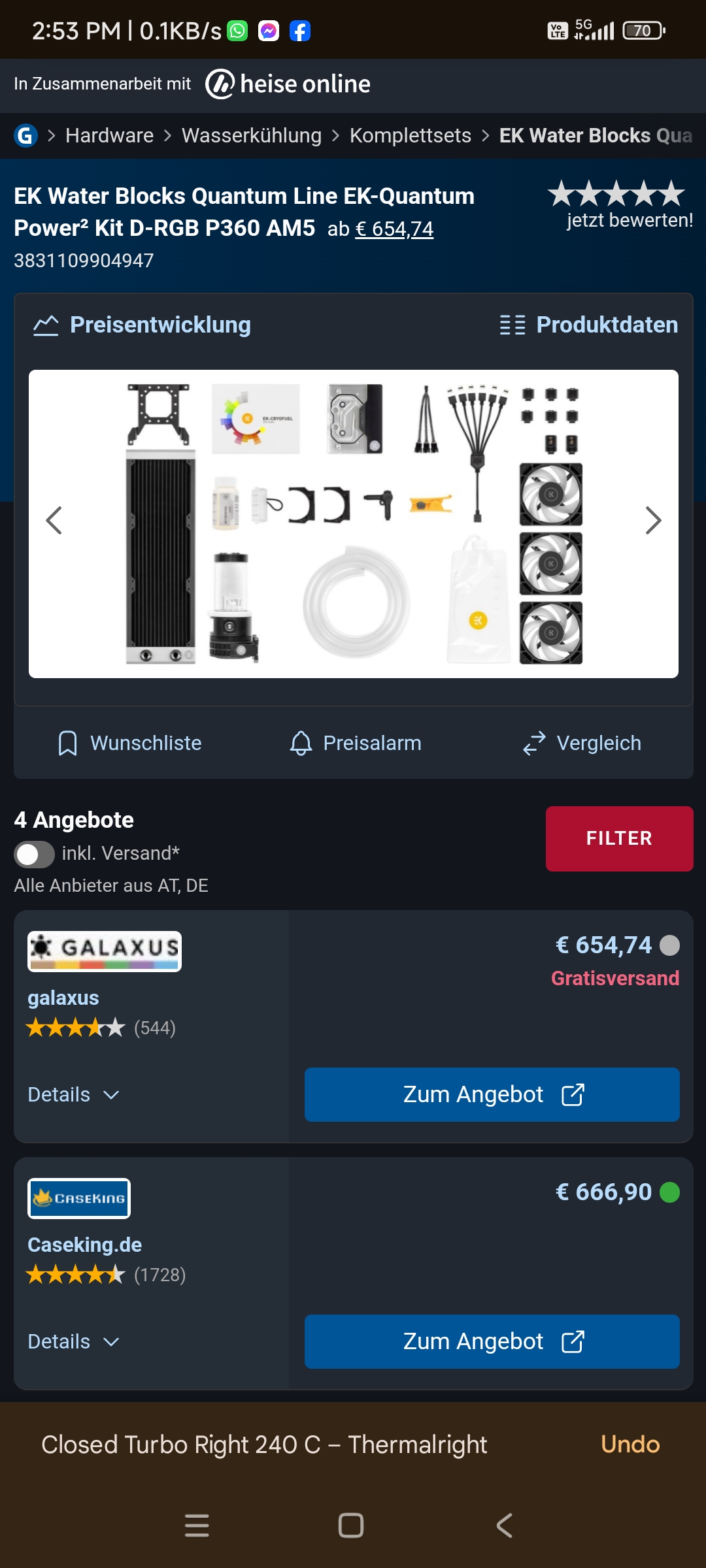Open the FILTER options

[x=619, y=838]
